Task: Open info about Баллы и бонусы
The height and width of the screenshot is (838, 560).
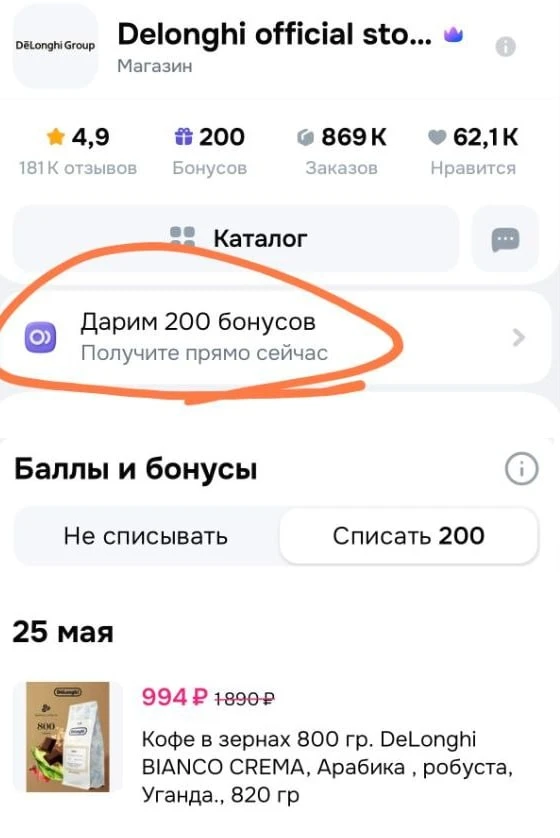Action: (x=522, y=469)
